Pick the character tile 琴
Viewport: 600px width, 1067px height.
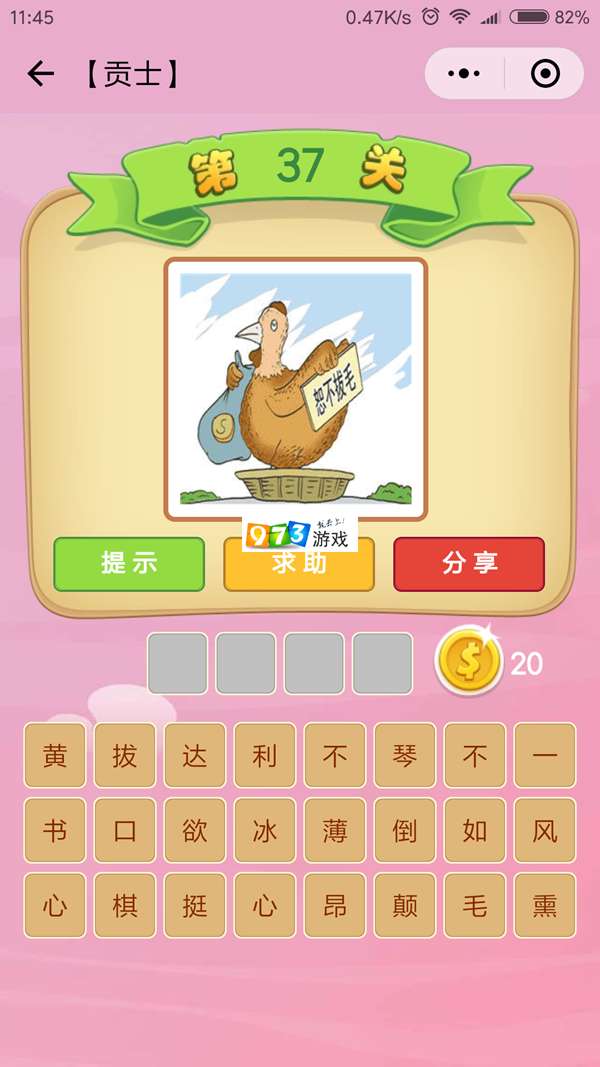coord(405,756)
